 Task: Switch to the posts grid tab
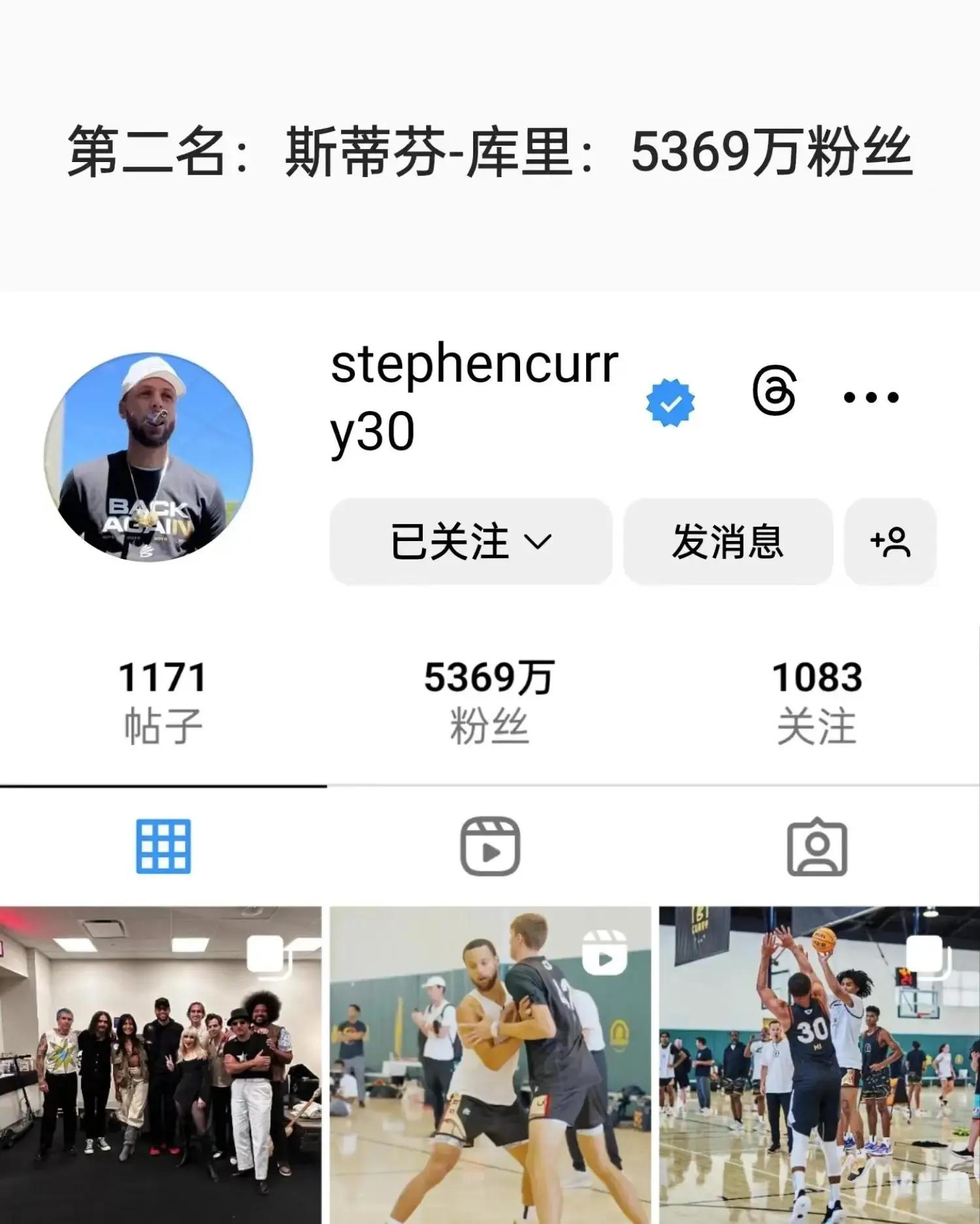coord(163,846)
